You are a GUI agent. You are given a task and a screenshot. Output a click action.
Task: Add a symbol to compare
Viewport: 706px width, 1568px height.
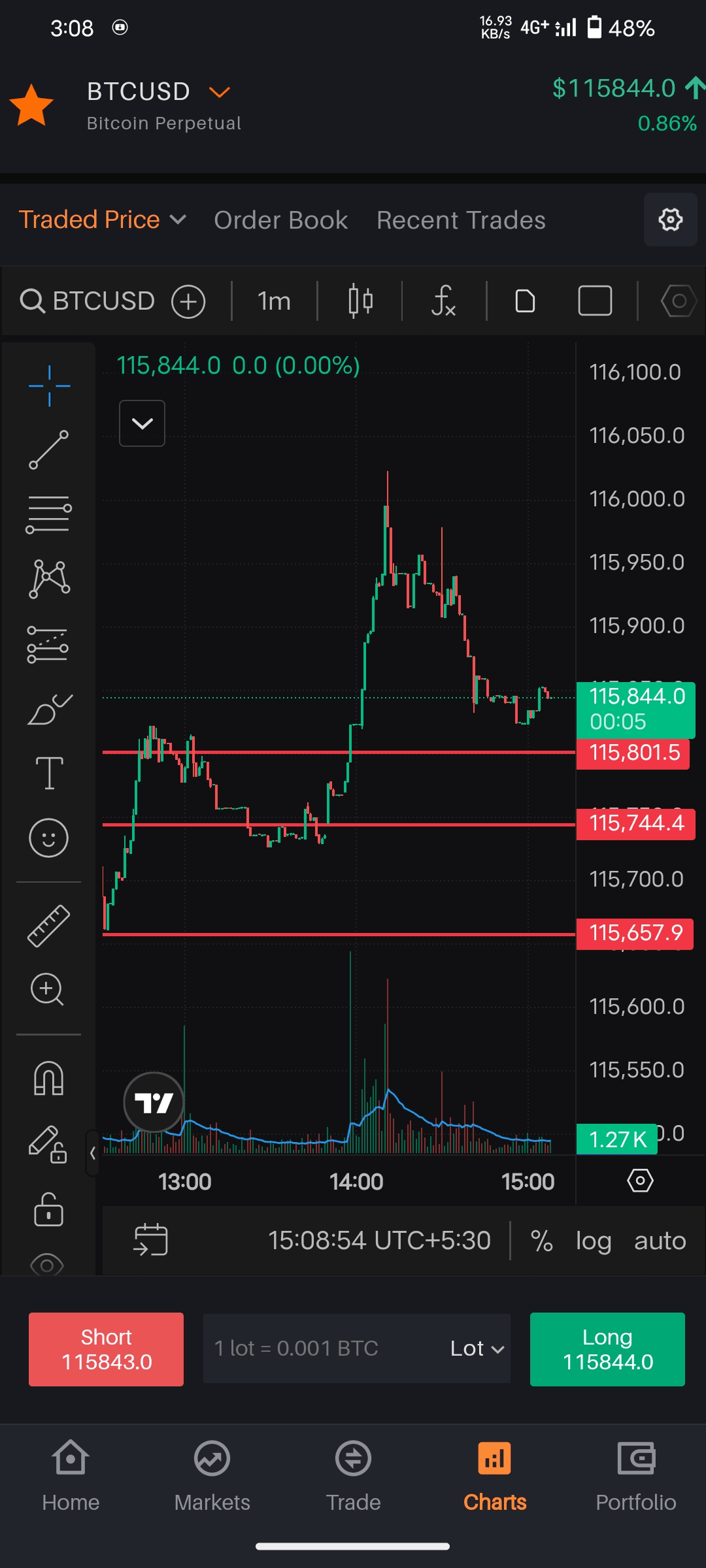pos(188,302)
